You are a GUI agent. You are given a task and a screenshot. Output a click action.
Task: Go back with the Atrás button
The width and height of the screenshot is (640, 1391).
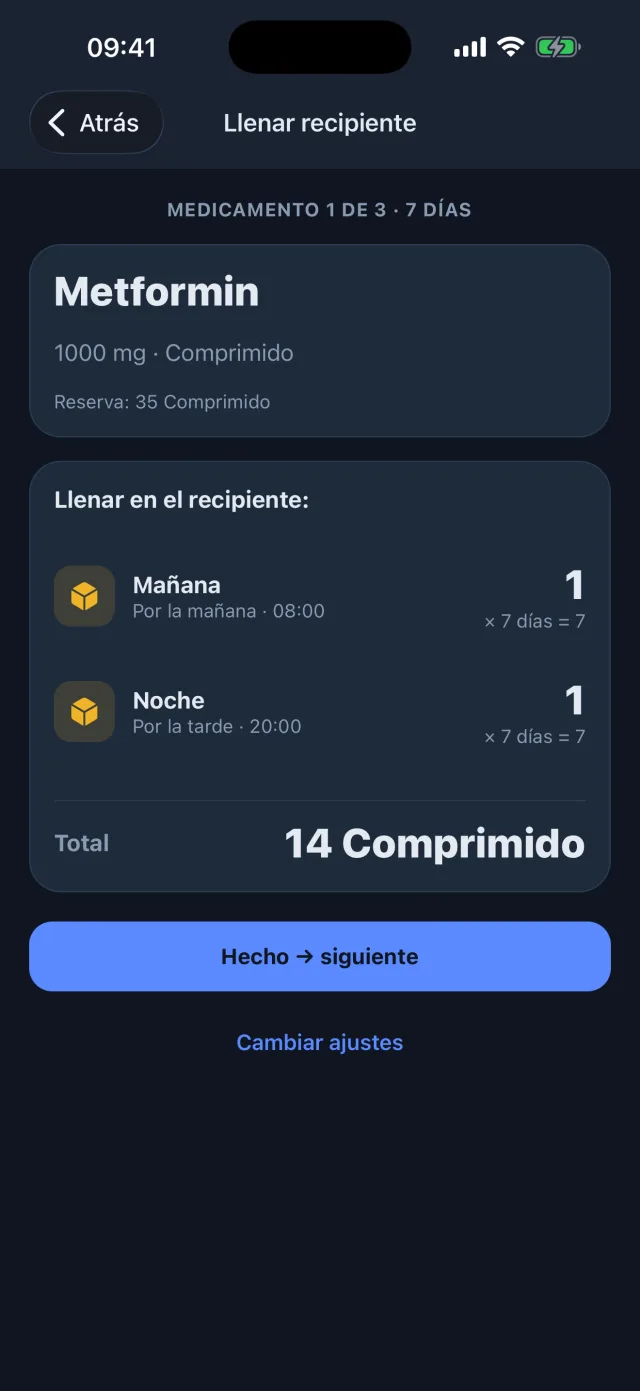96,123
